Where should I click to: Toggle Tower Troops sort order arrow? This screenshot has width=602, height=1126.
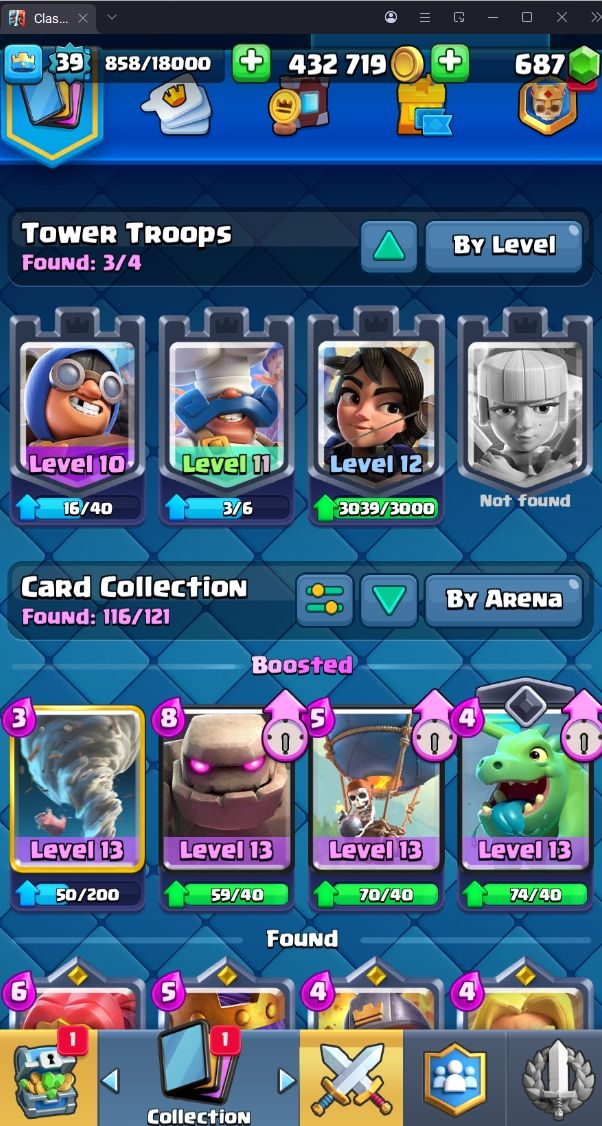pos(388,246)
